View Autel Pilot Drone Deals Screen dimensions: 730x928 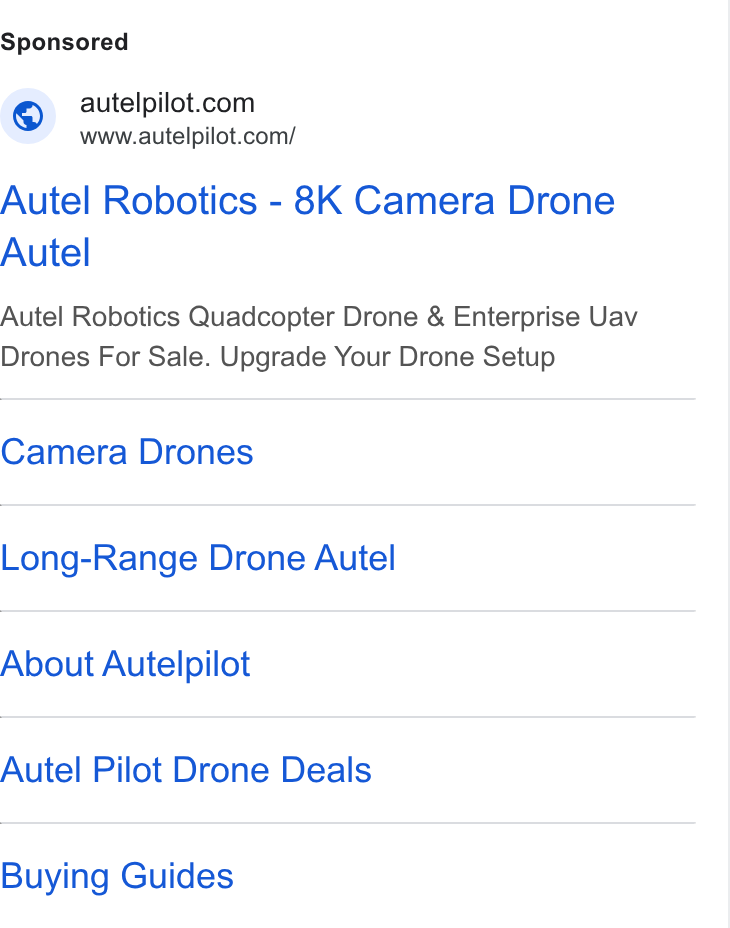186,770
